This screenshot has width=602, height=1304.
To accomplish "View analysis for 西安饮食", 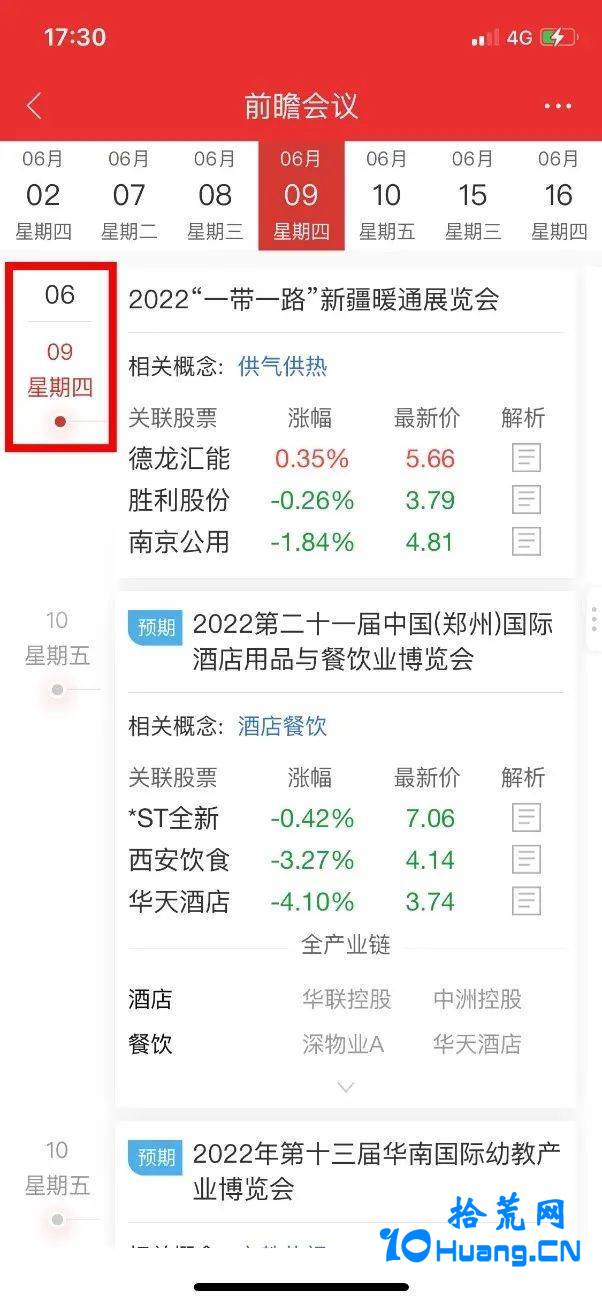I will pyautogui.click(x=526, y=859).
